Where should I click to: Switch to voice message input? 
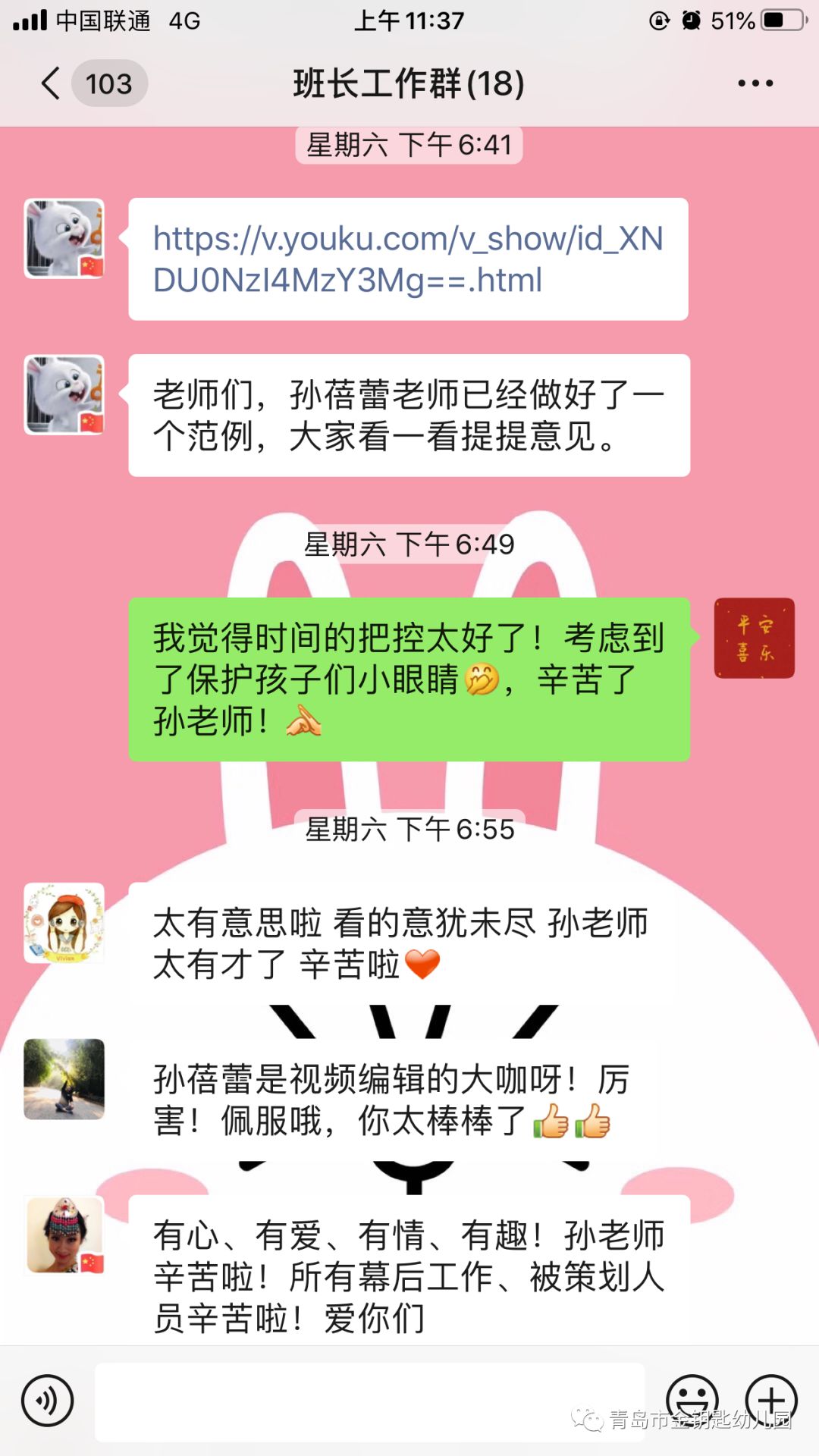[x=47, y=1401]
